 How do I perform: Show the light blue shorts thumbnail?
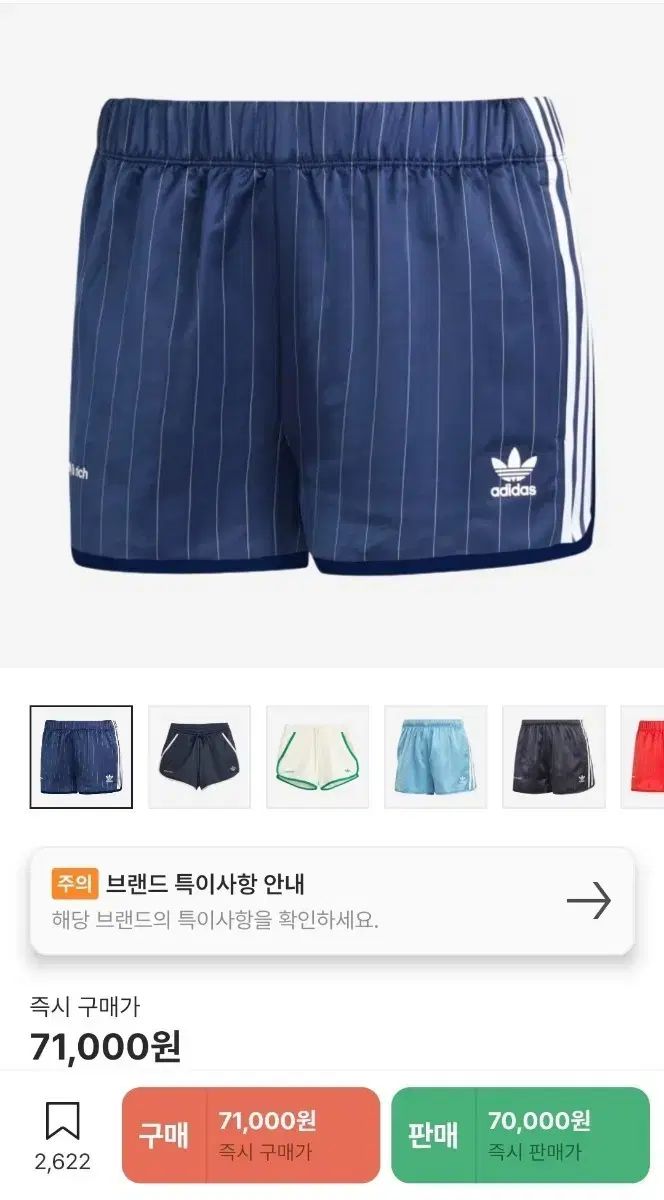[435, 757]
